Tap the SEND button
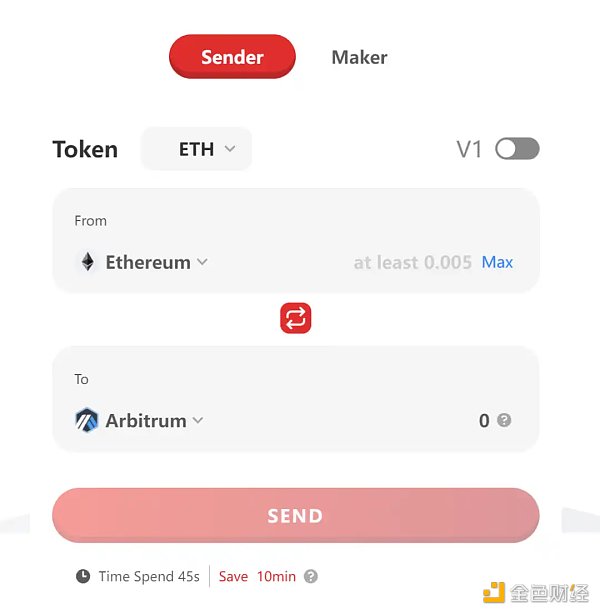The width and height of the screenshot is (600, 614). tap(296, 516)
